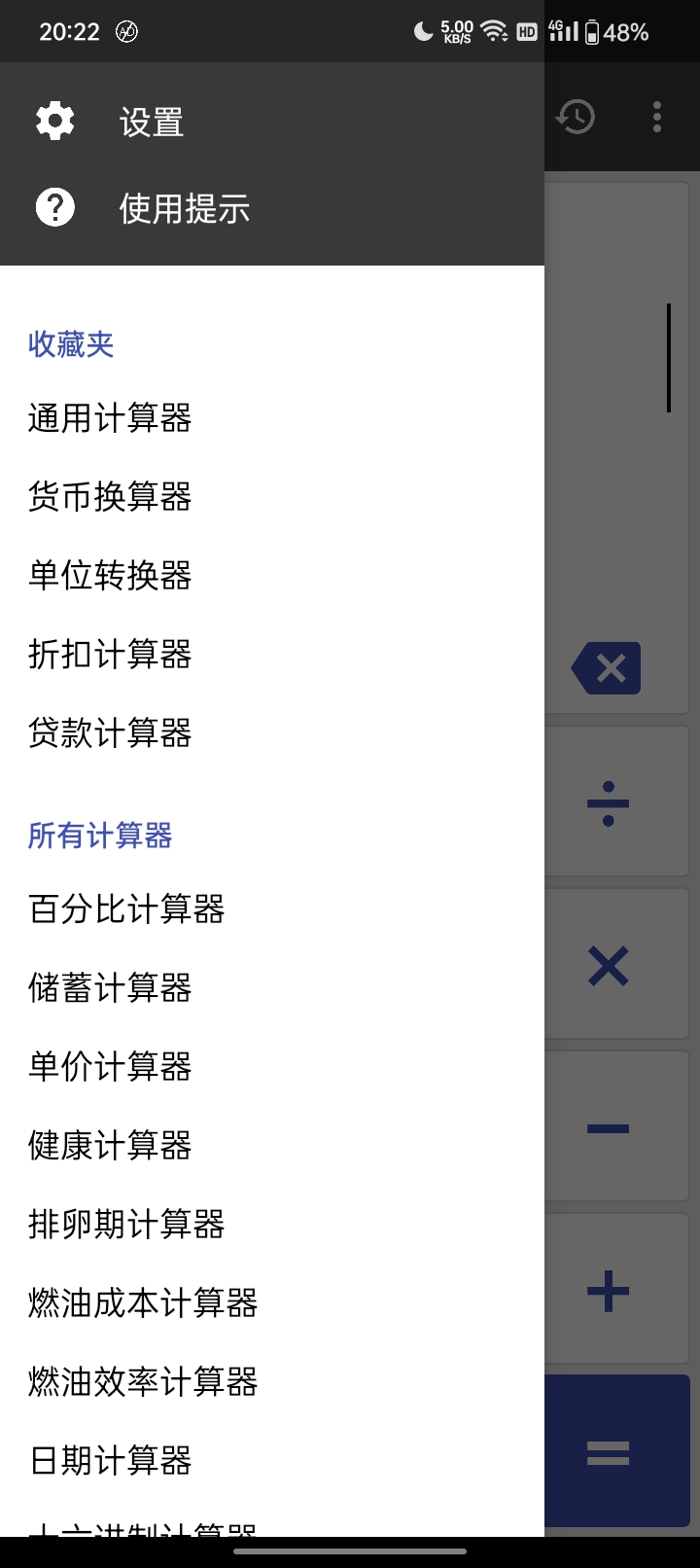This screenshot has height=1568, width=700.
Task: Open 单位转换器
Action: pyautogui.click(x=110, y=576)
